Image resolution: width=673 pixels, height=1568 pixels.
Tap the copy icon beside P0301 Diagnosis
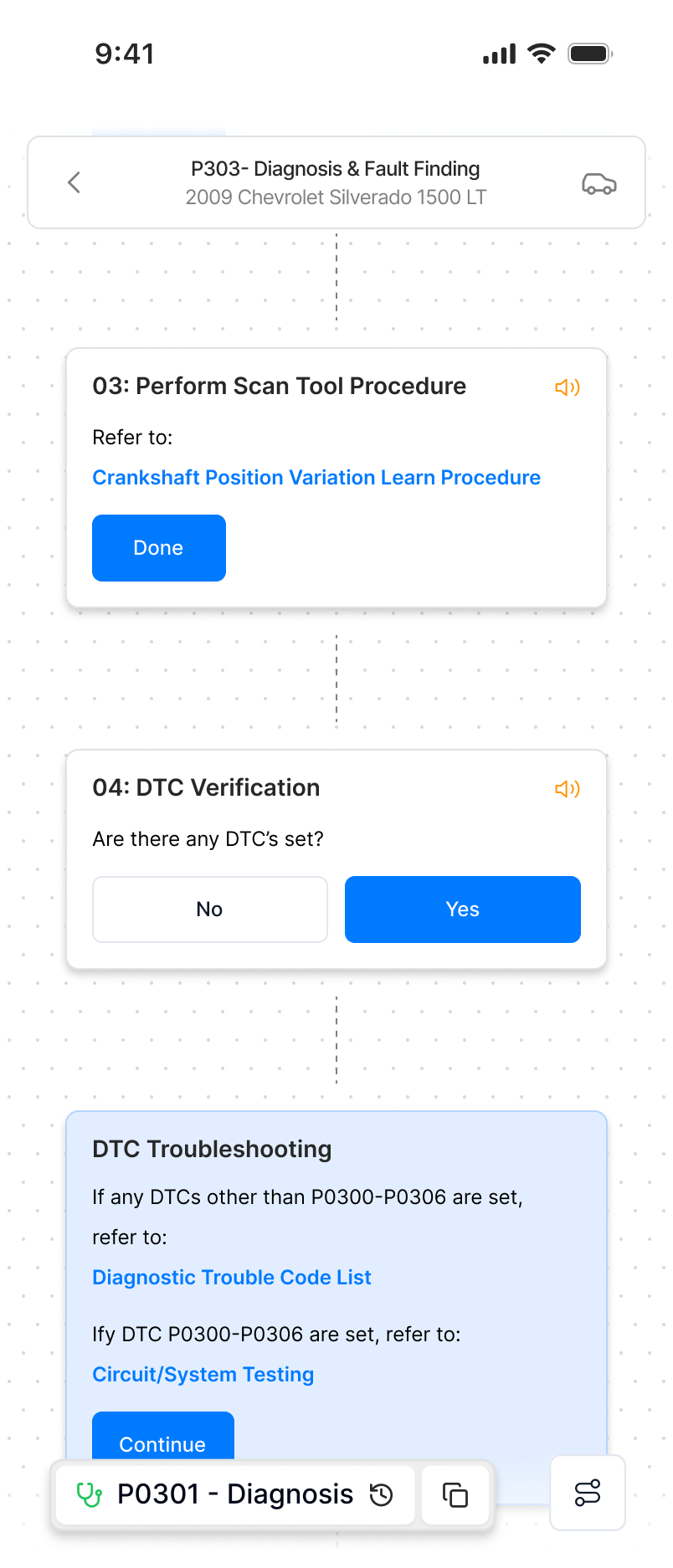(x=455, y=1494)
